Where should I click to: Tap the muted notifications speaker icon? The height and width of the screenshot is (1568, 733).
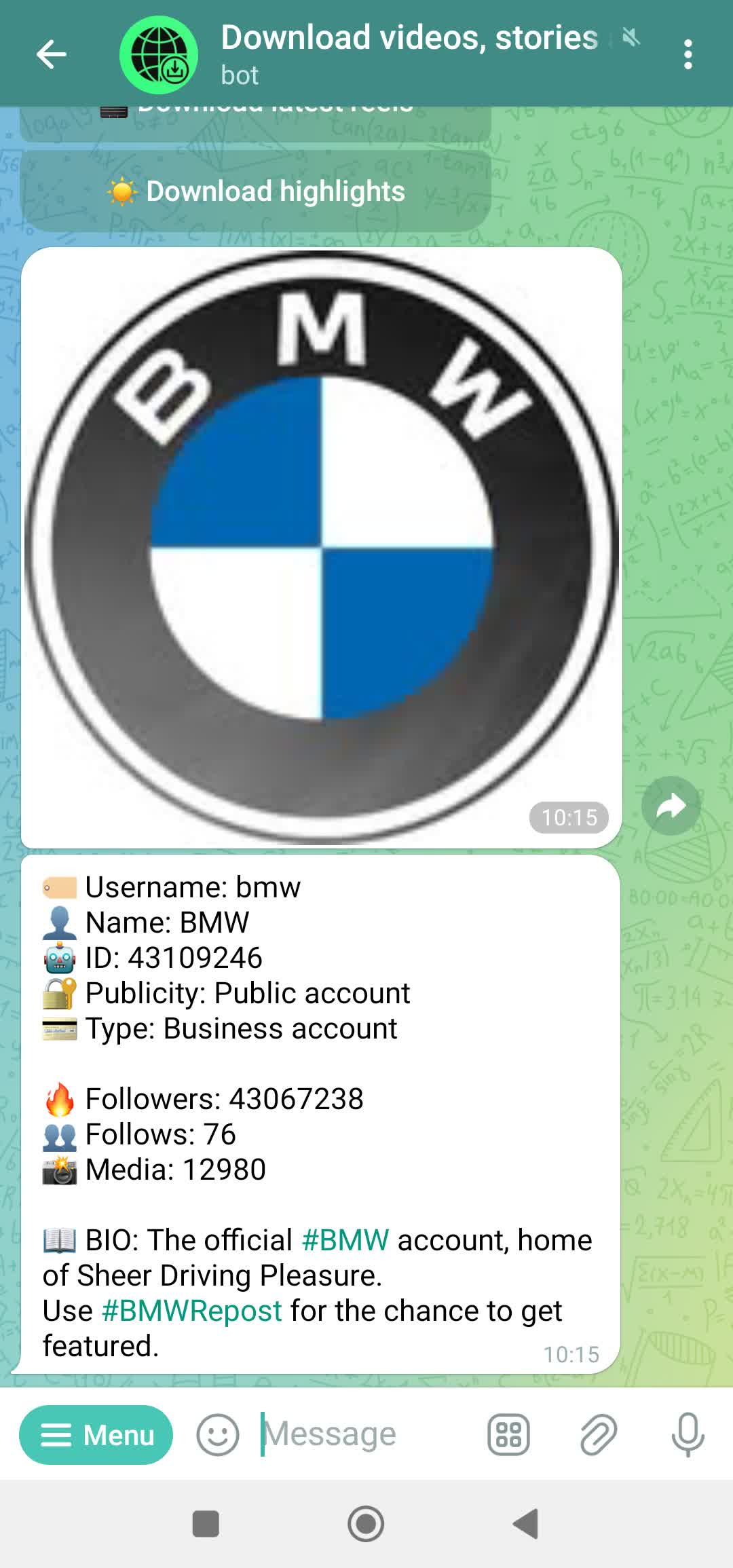click(x=631, y=39)
